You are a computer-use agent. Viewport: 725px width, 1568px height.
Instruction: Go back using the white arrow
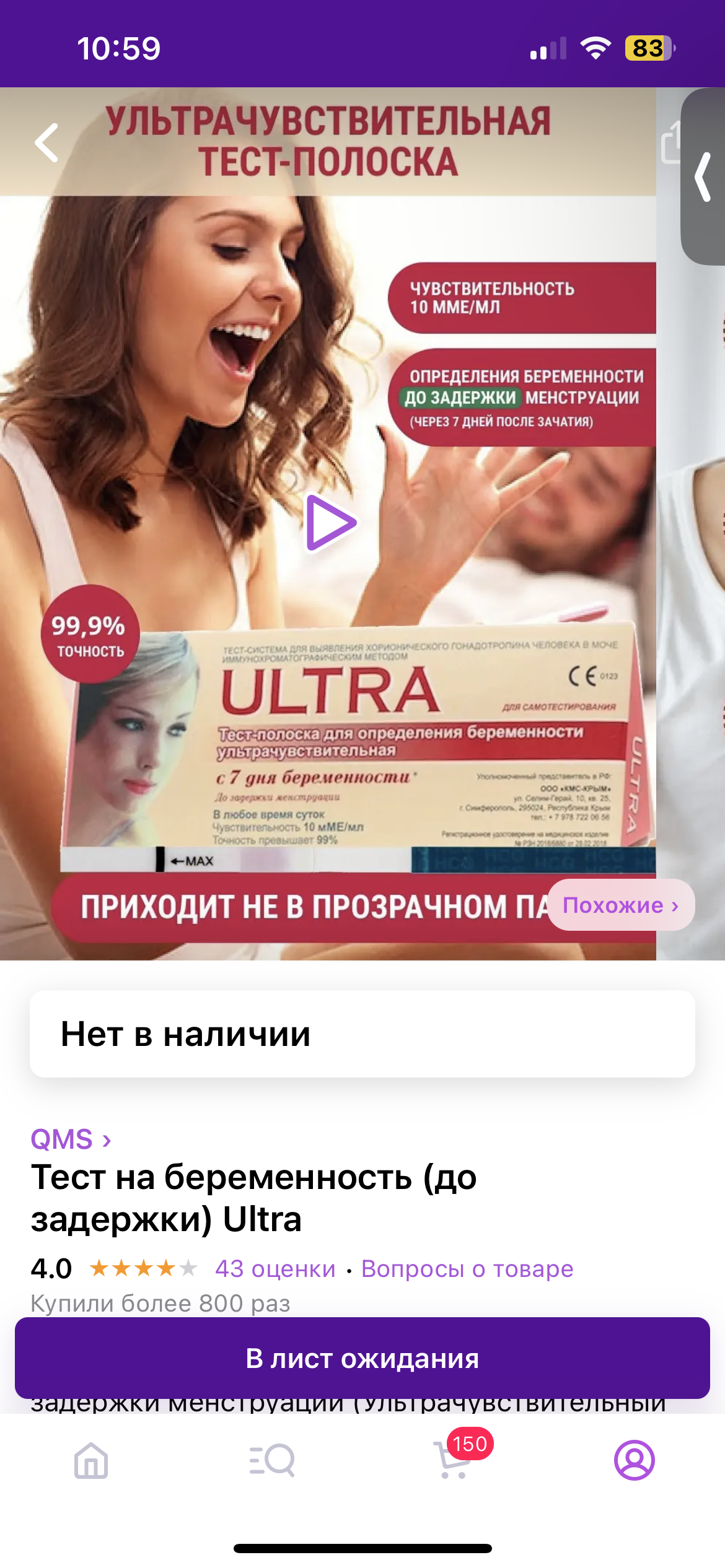click(x=47, y=142)
